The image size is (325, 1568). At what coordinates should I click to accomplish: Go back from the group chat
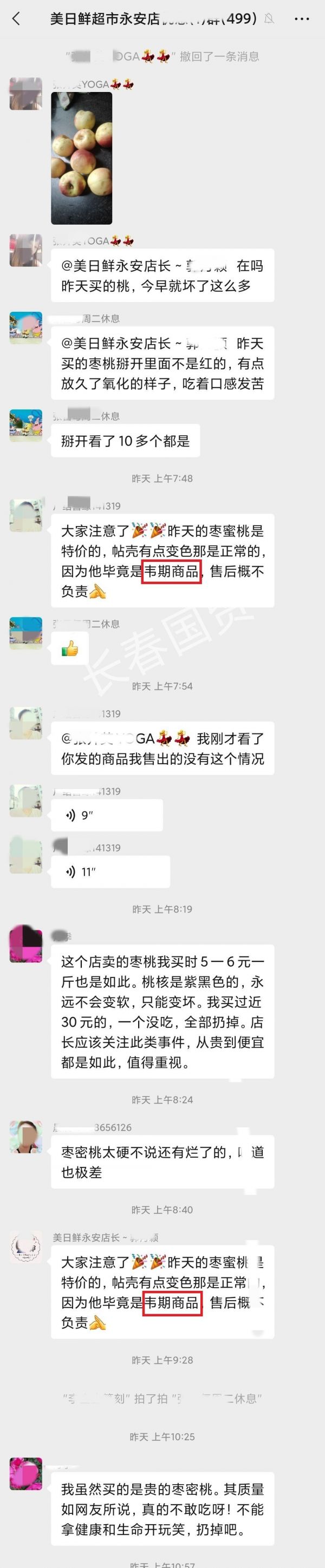click(16, 19)
